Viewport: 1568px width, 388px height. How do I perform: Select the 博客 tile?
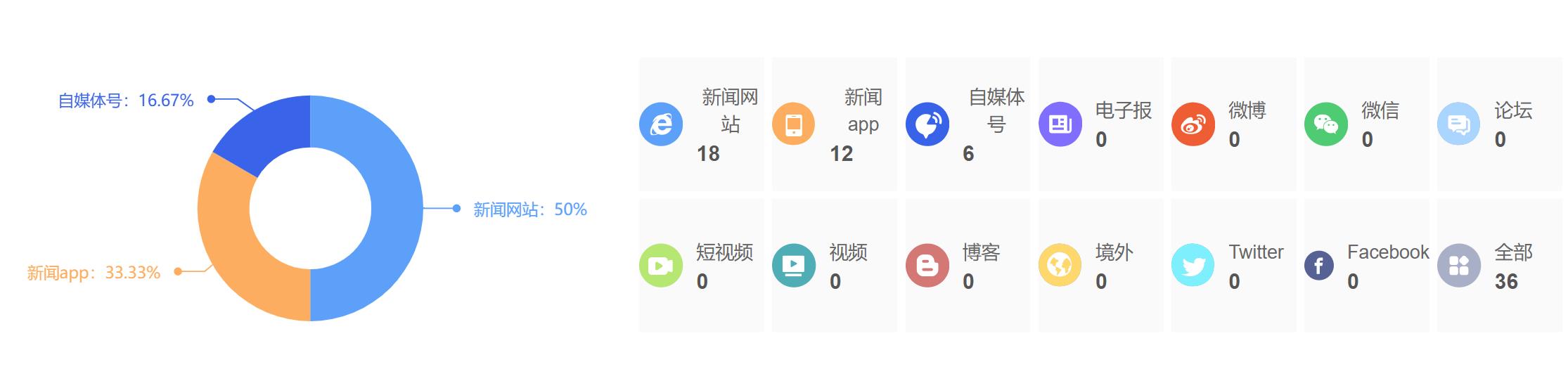[967, 265]
